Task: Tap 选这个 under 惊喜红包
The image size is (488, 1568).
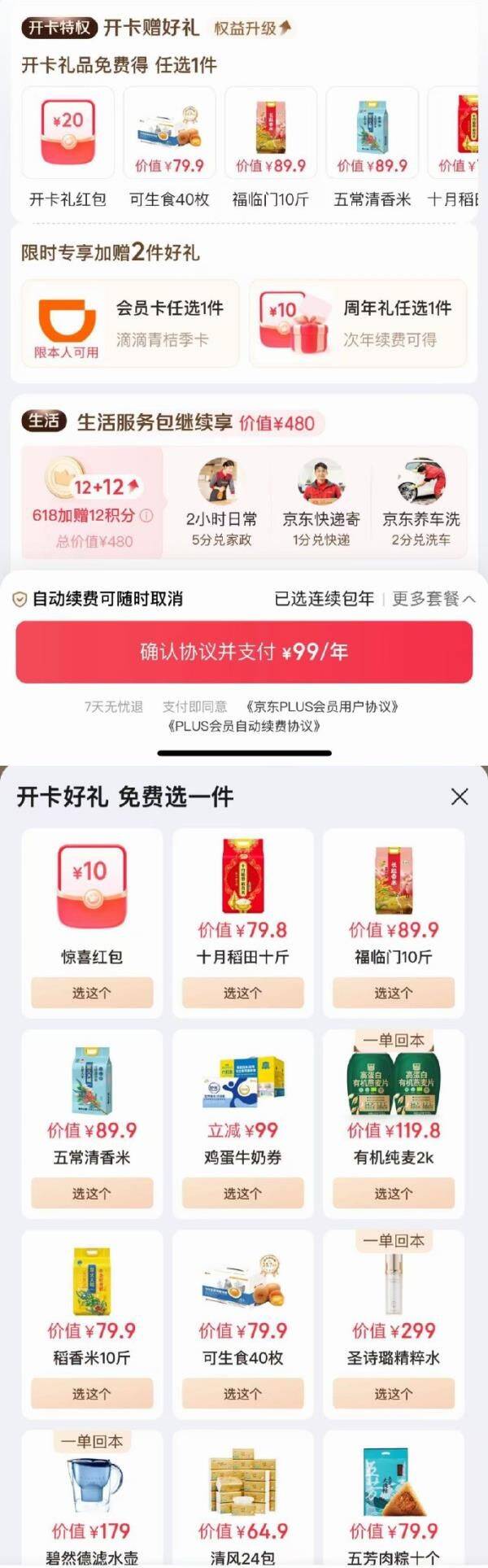Action: coord(92,993)
